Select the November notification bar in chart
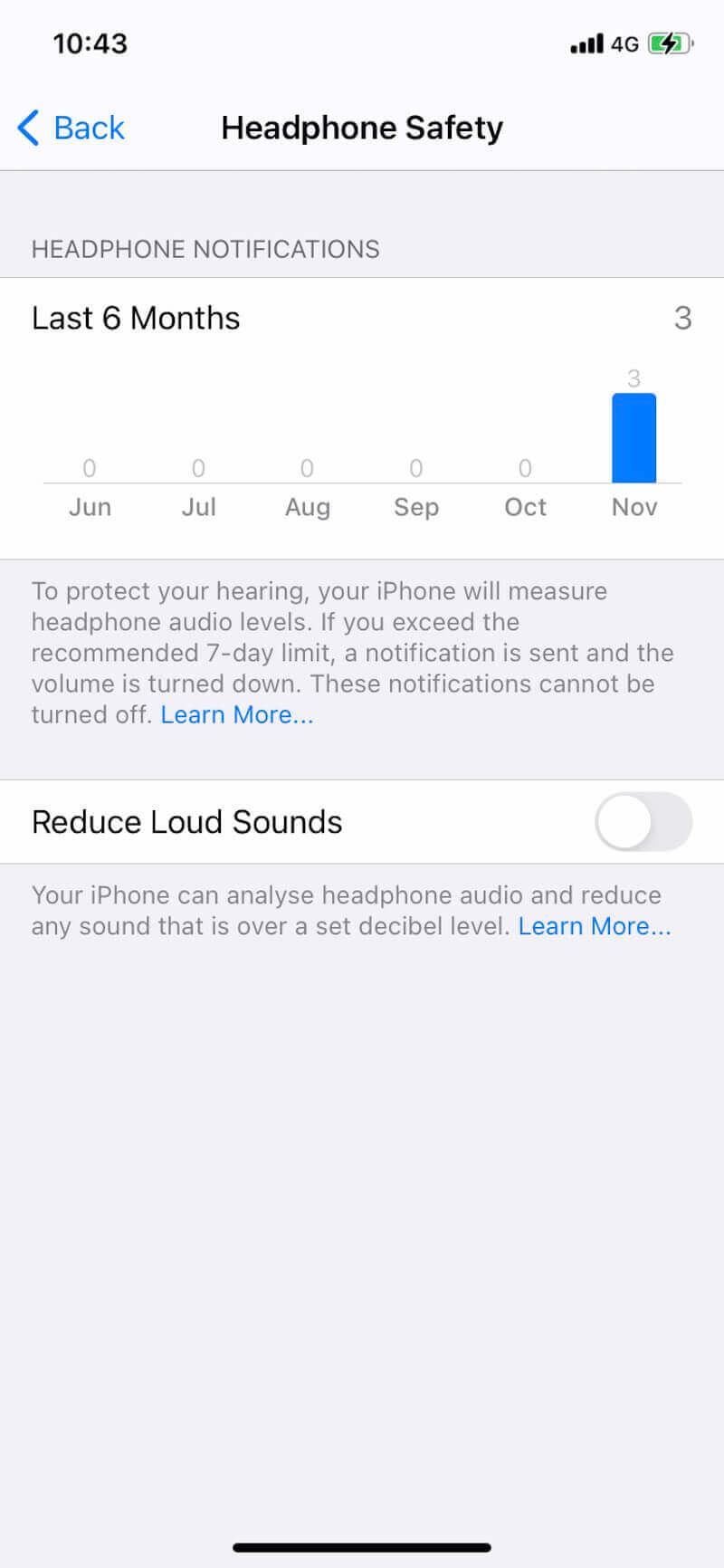This screenshot has height=1568, width=724. click(x=634, y=437)
